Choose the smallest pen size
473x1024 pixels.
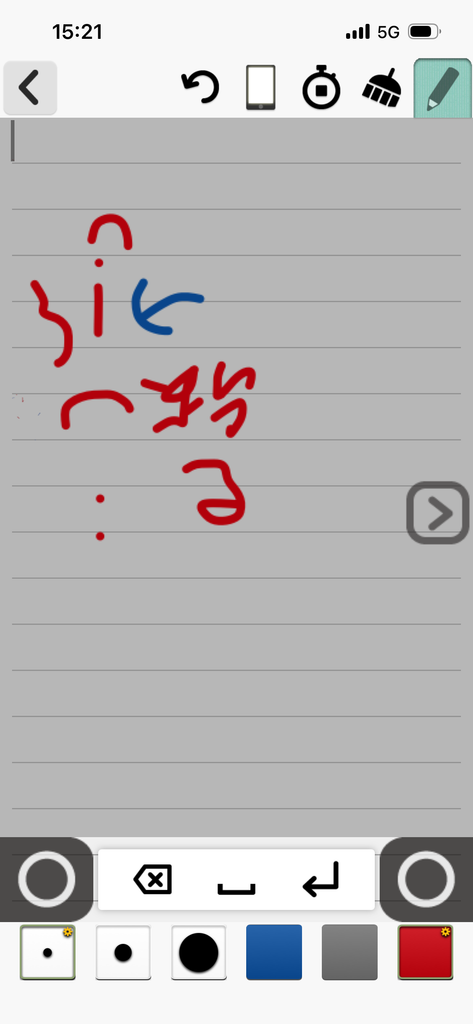coord(48,952)
